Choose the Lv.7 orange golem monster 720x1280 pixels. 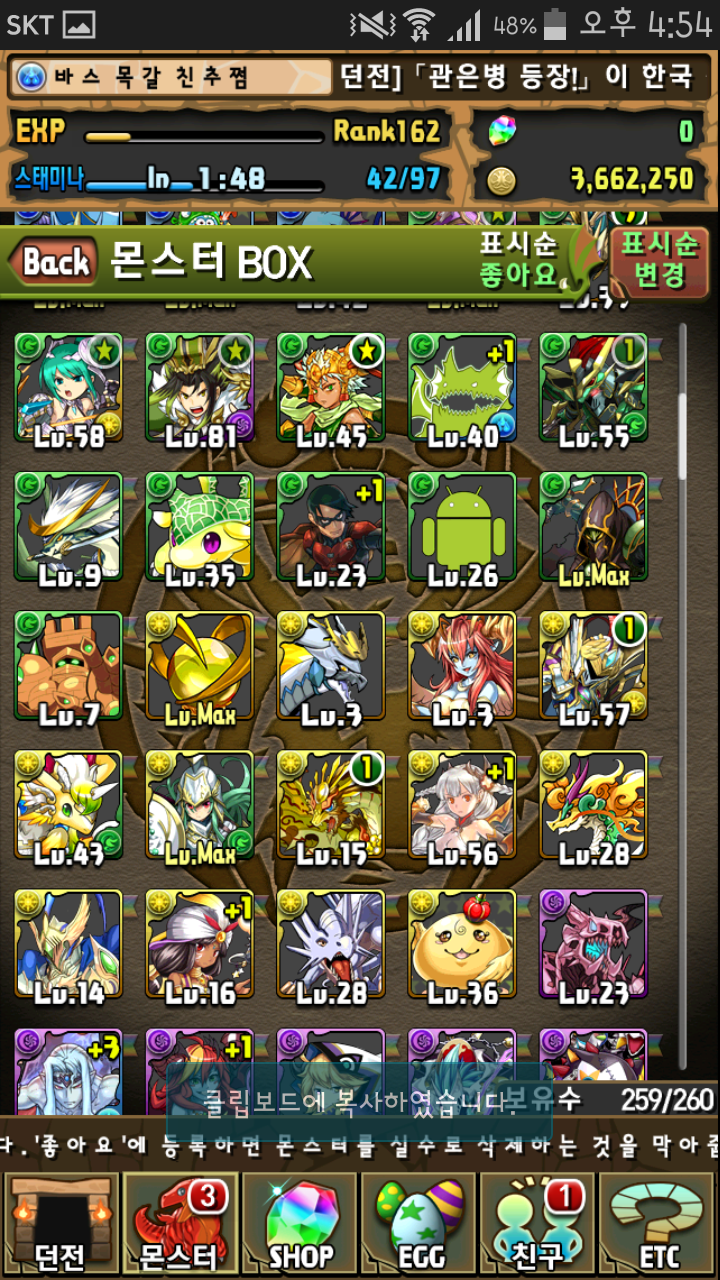[x=68, y=668]
